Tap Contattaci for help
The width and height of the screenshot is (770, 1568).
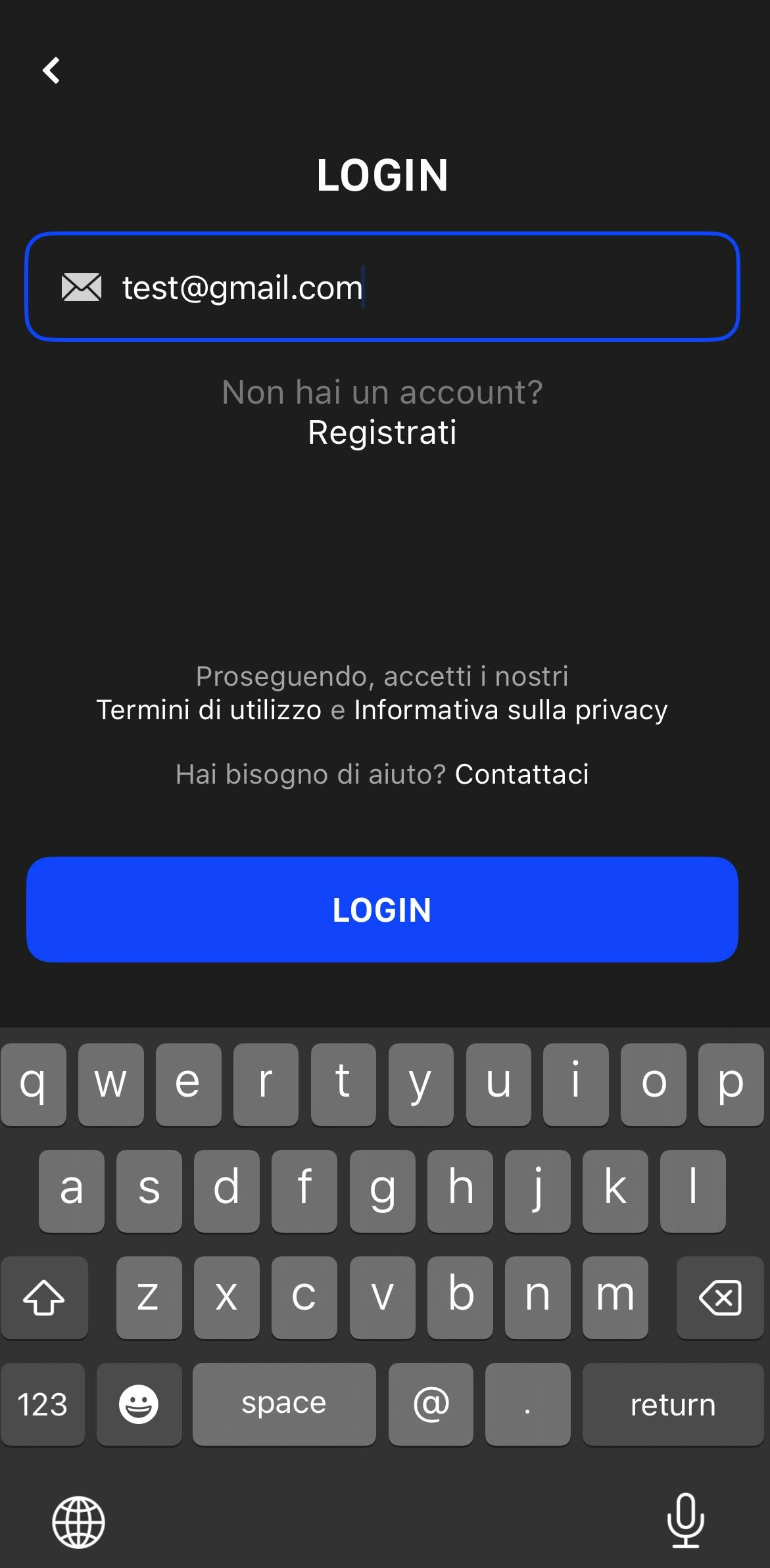521,774
